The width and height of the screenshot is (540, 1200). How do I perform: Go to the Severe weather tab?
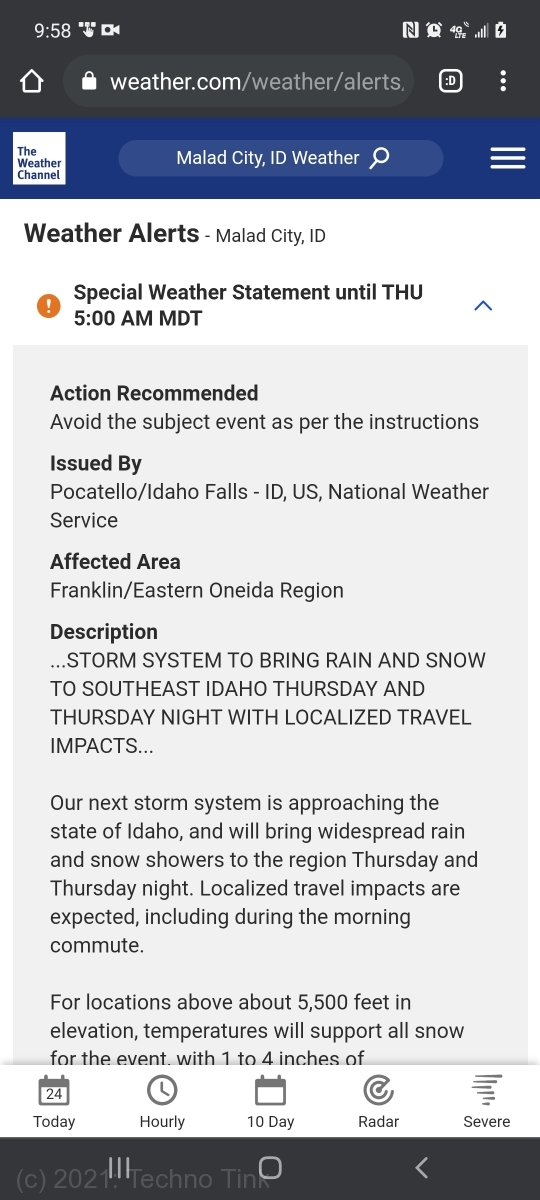pos(487,1102)
